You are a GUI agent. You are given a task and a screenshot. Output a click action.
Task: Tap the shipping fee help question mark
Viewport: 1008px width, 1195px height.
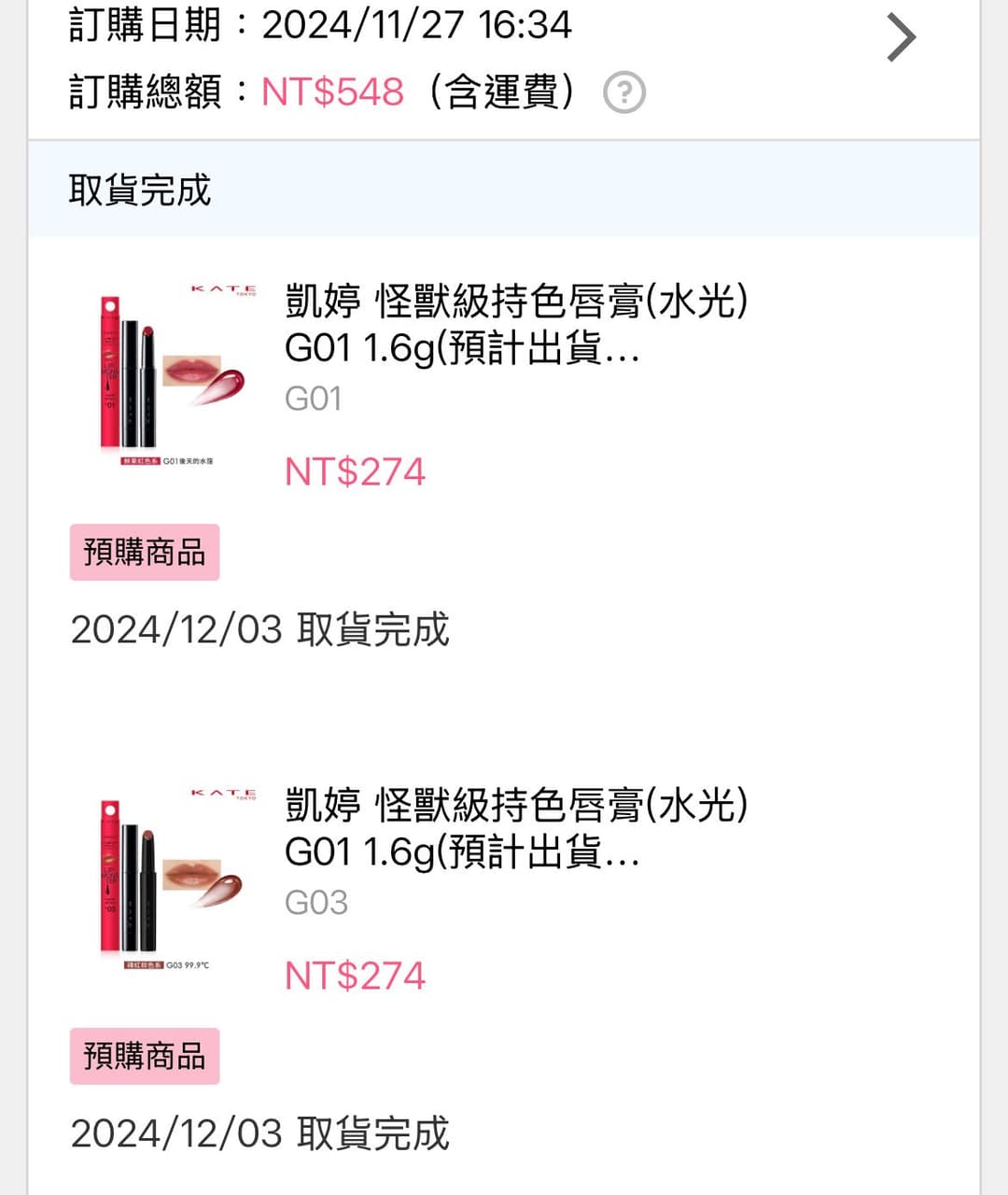(624, 93)
